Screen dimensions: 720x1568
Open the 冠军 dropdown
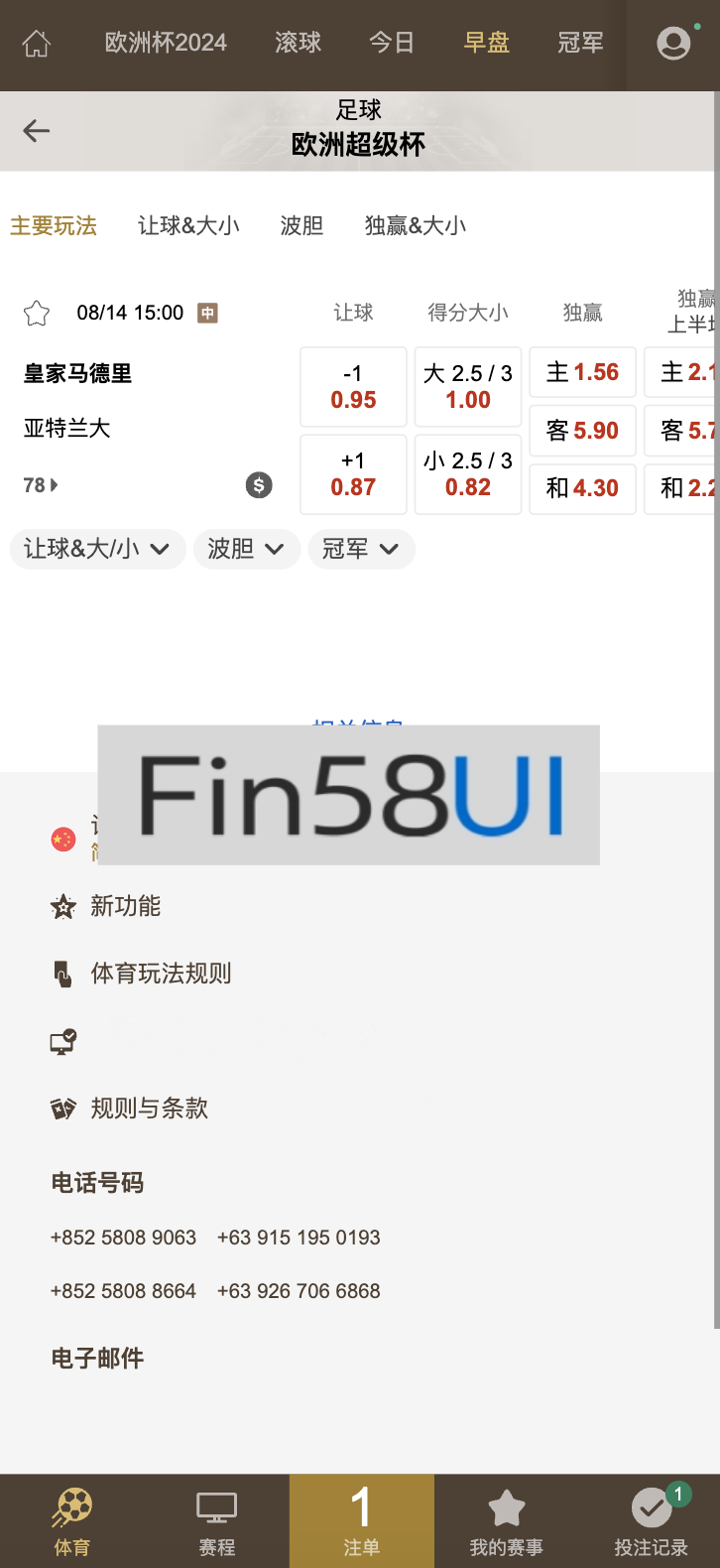[361, 549]
